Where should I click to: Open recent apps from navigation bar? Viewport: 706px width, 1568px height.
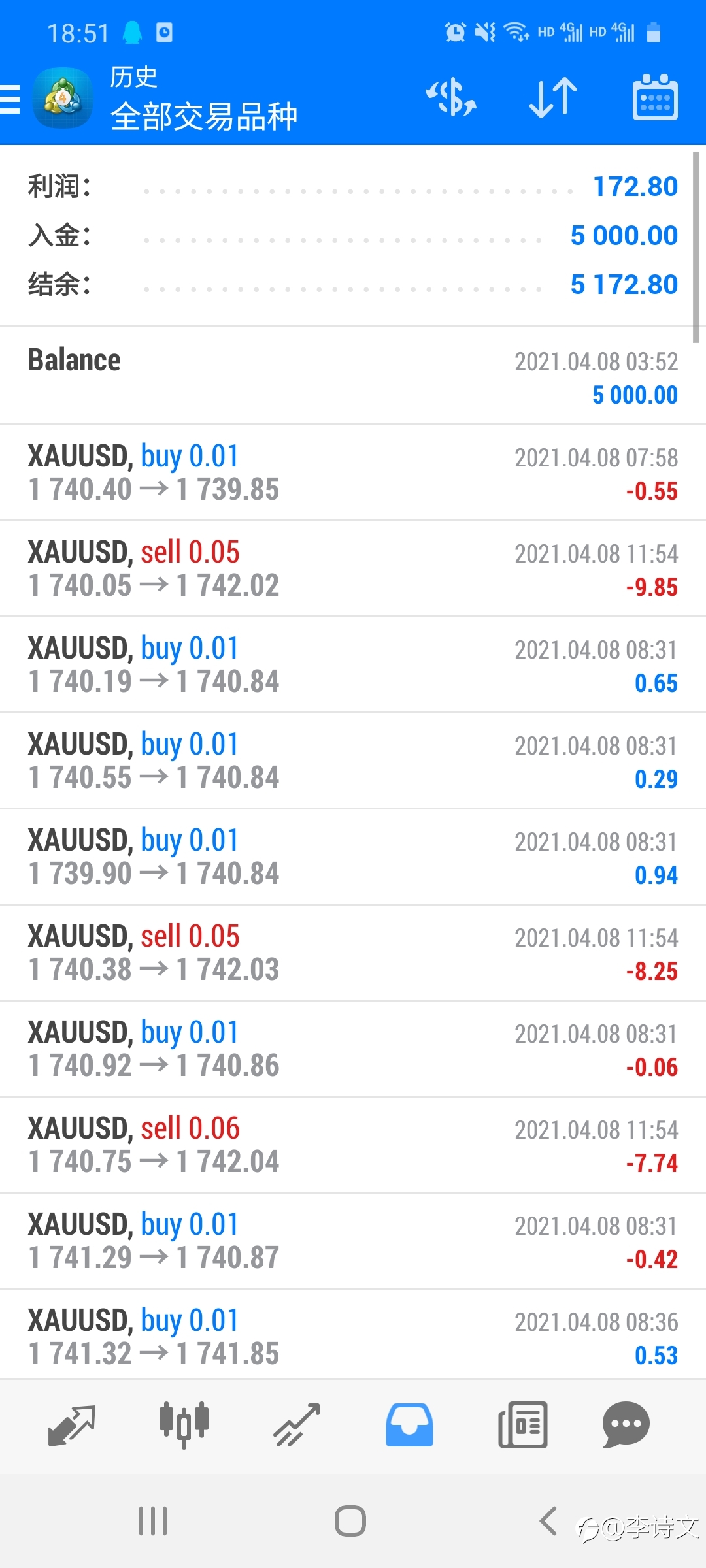pos(153,1521)
